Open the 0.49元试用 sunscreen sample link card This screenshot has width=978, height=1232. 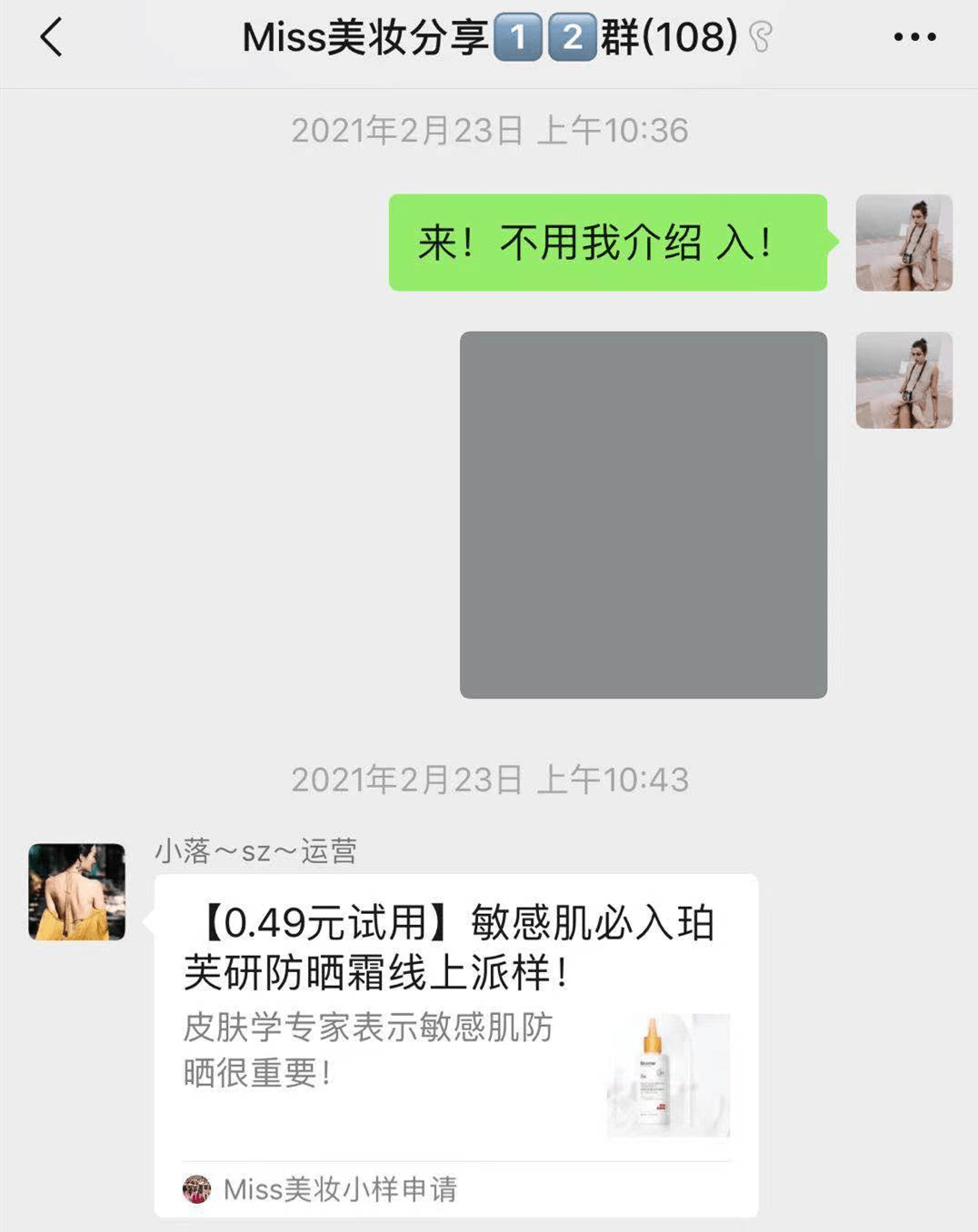coord(455,1018)
